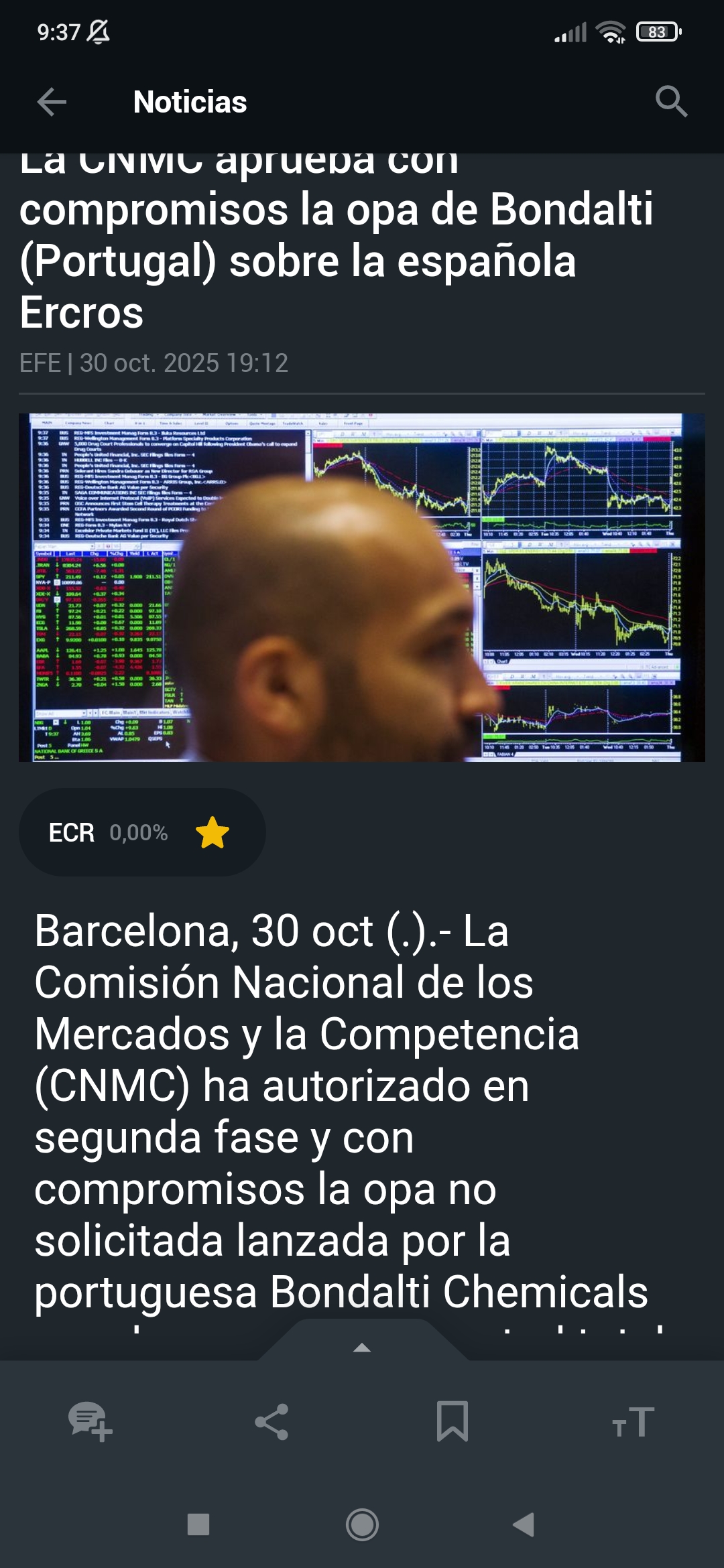Go back from the Noticias article
This screenshot has height=1568, width=724.
click(x=52, y=102)
